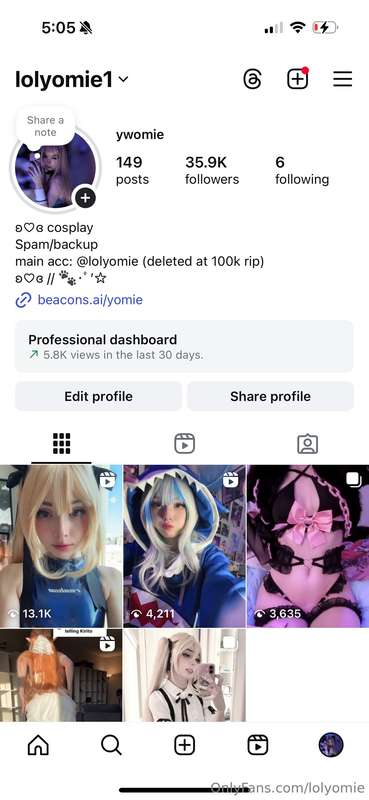
Task: Open the hamburger menu
Action: click(x=342, y=79)
